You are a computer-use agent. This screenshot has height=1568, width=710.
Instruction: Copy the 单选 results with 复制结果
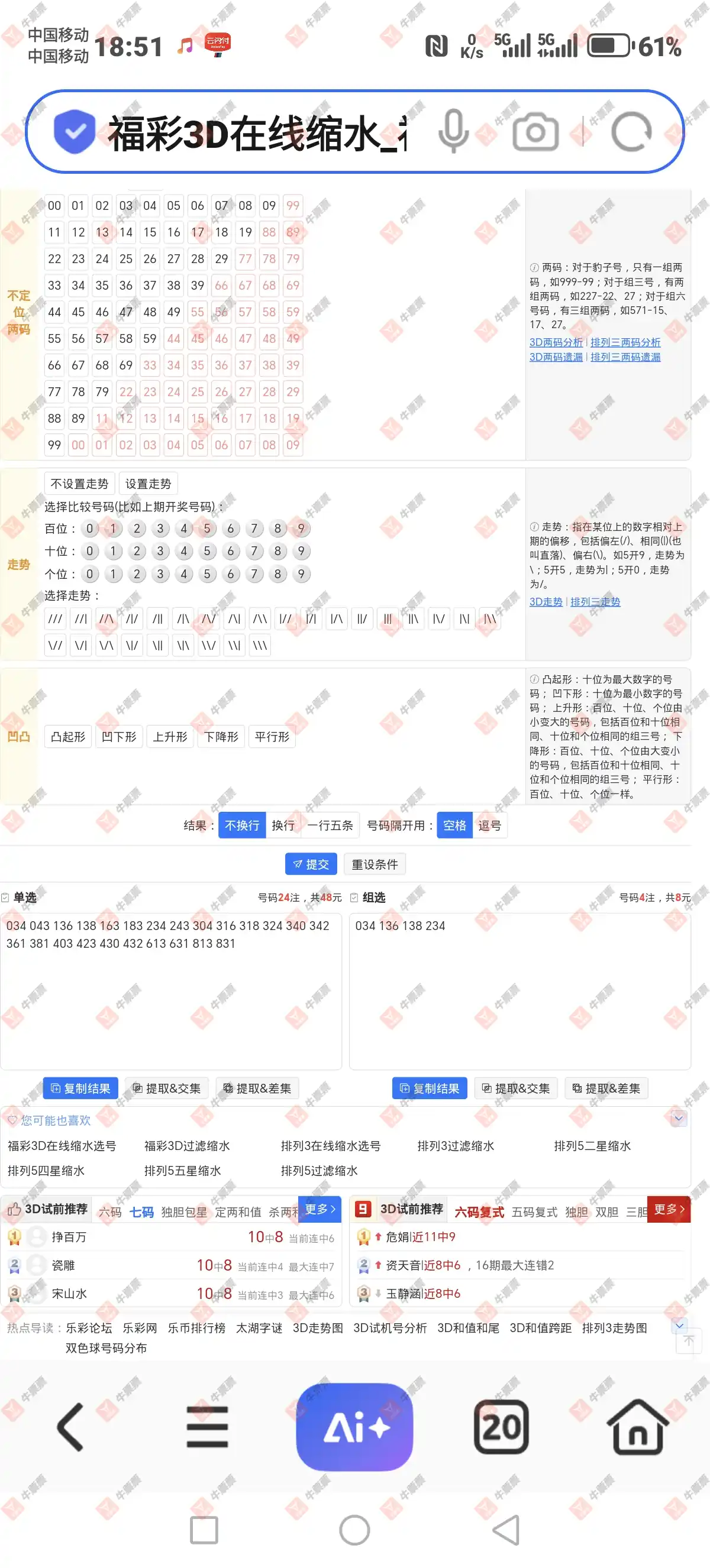pyautogui.click(x=80, y=1088)
